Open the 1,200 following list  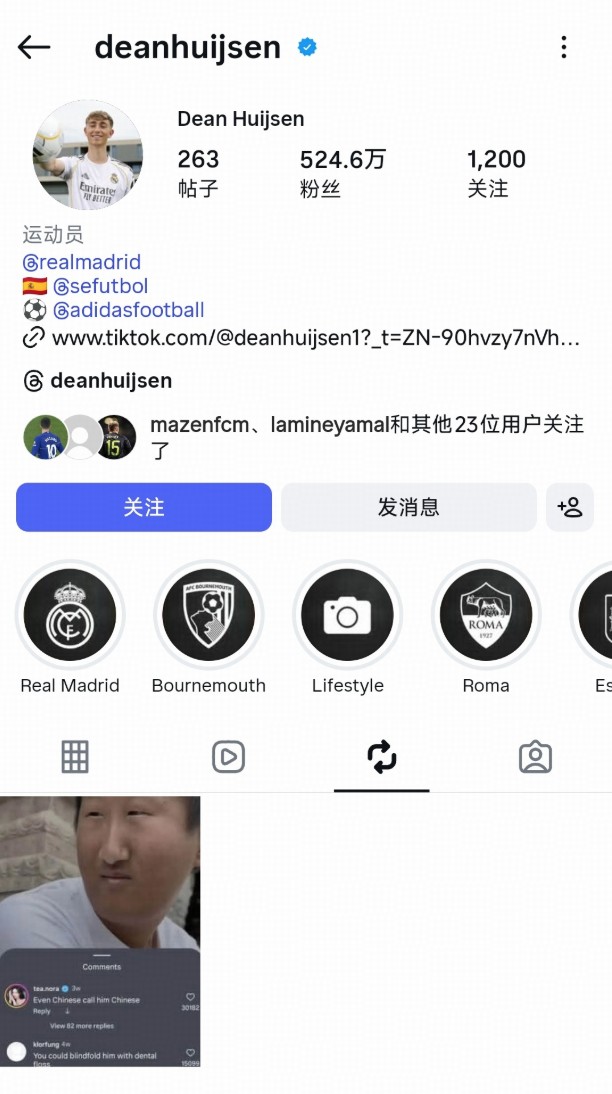point(496,172)
